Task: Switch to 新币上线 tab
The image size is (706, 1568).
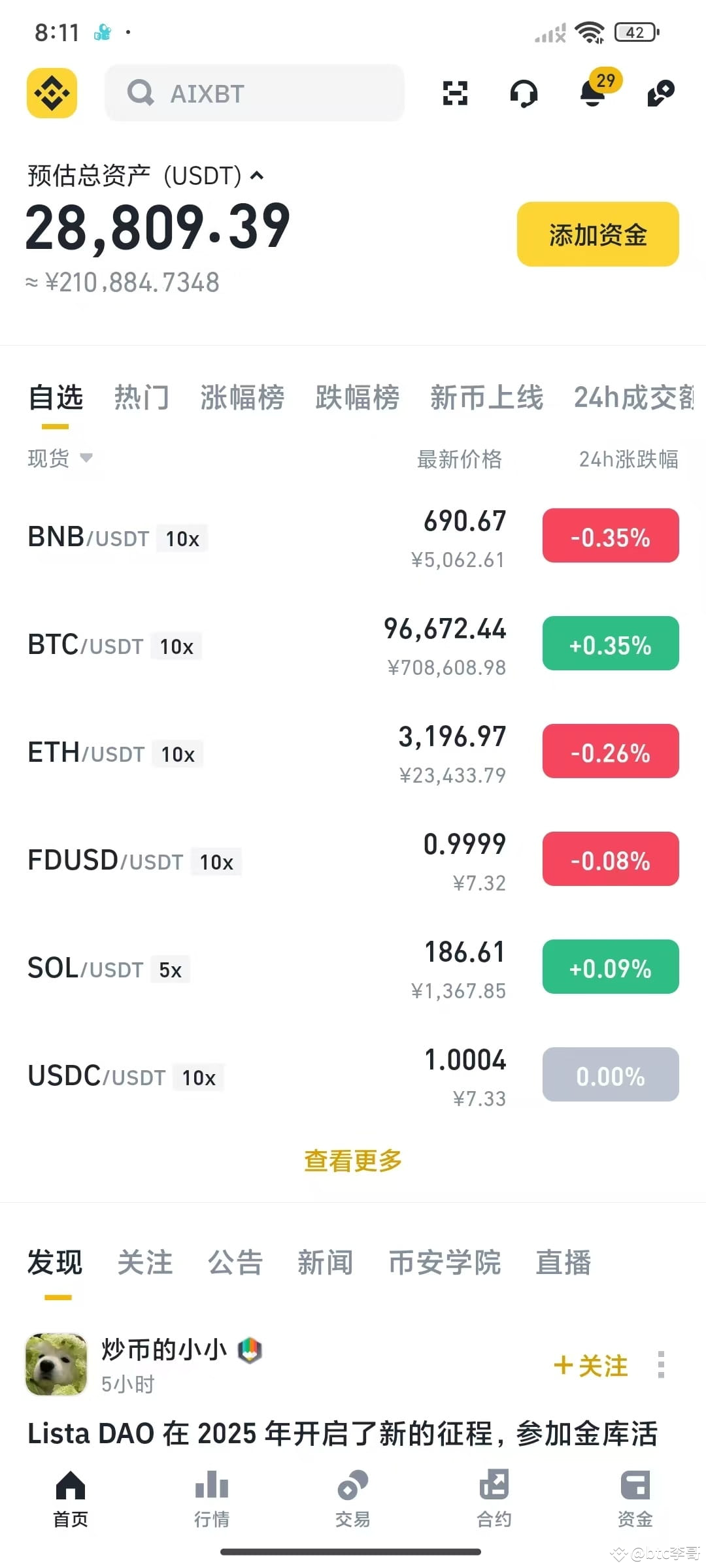Action: (x=487, y=397)
